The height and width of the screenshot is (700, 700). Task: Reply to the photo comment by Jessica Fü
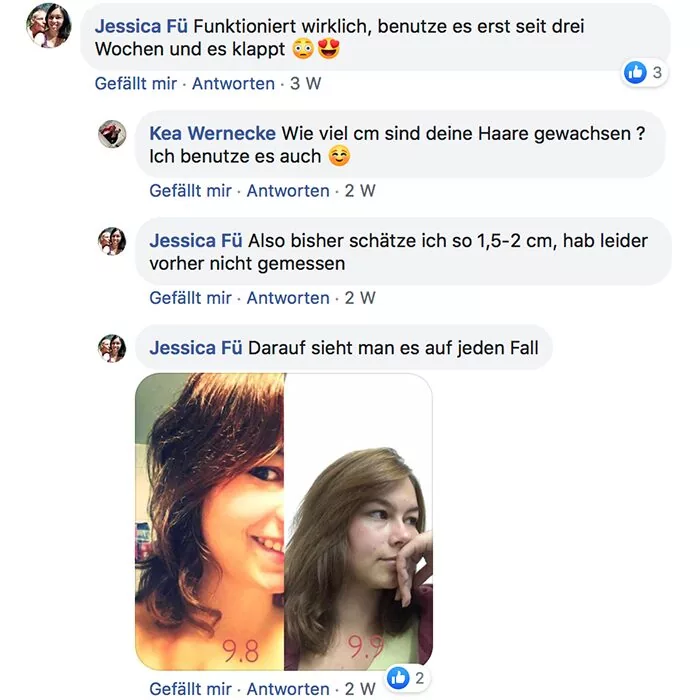[x=288, y=688]
